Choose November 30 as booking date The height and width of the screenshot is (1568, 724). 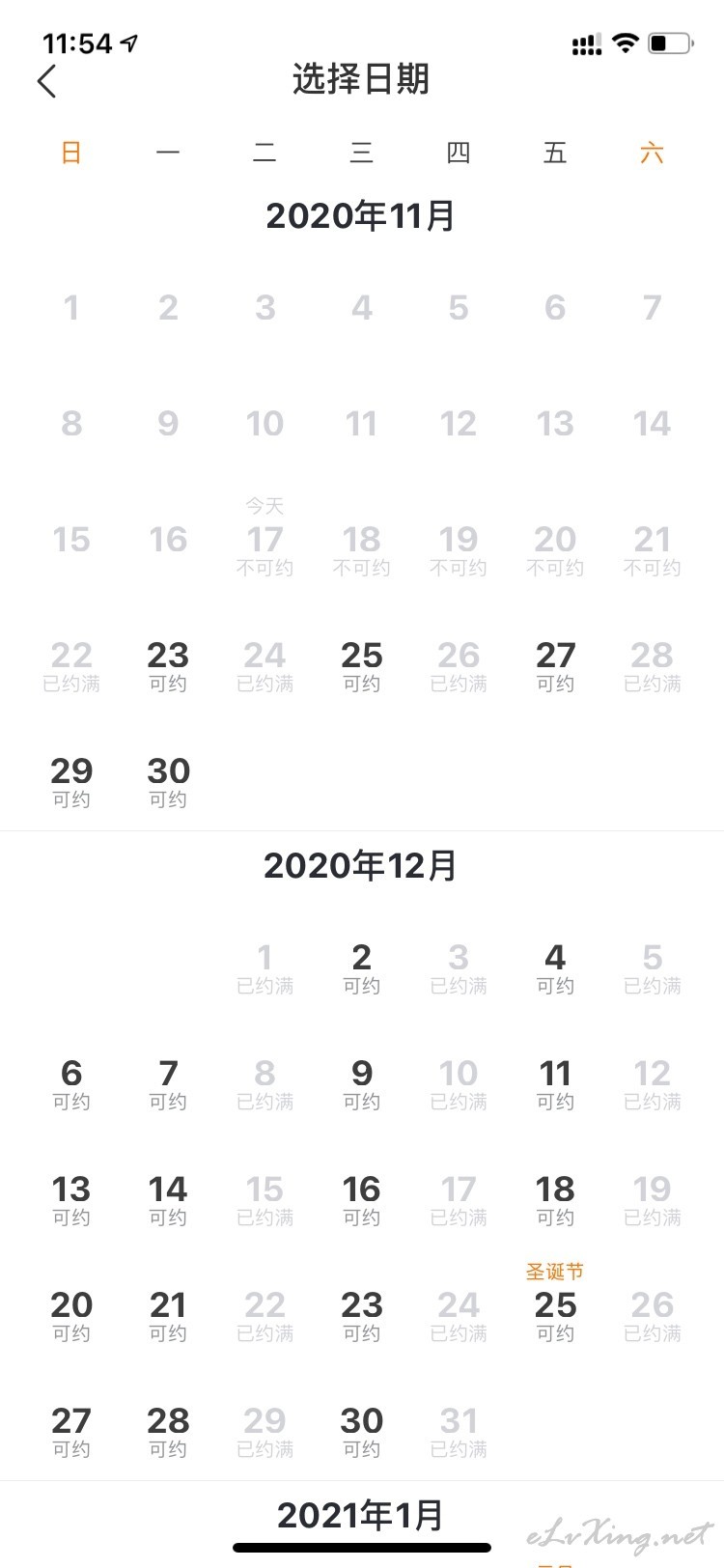(x=168, y=783)
